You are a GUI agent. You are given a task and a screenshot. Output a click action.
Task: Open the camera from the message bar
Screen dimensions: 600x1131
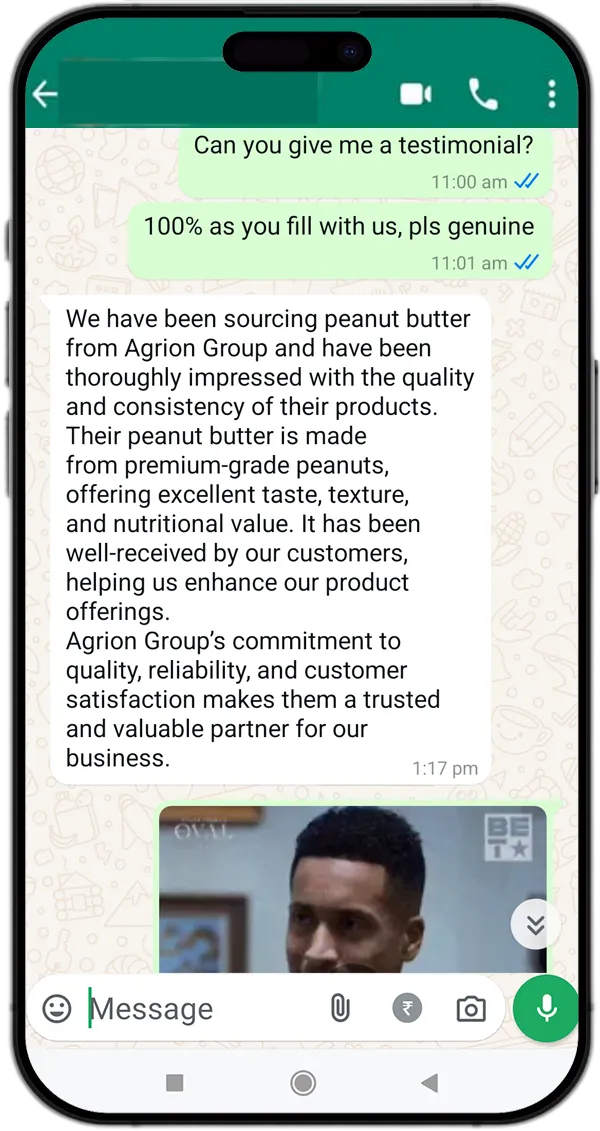tap(470, 1009)
